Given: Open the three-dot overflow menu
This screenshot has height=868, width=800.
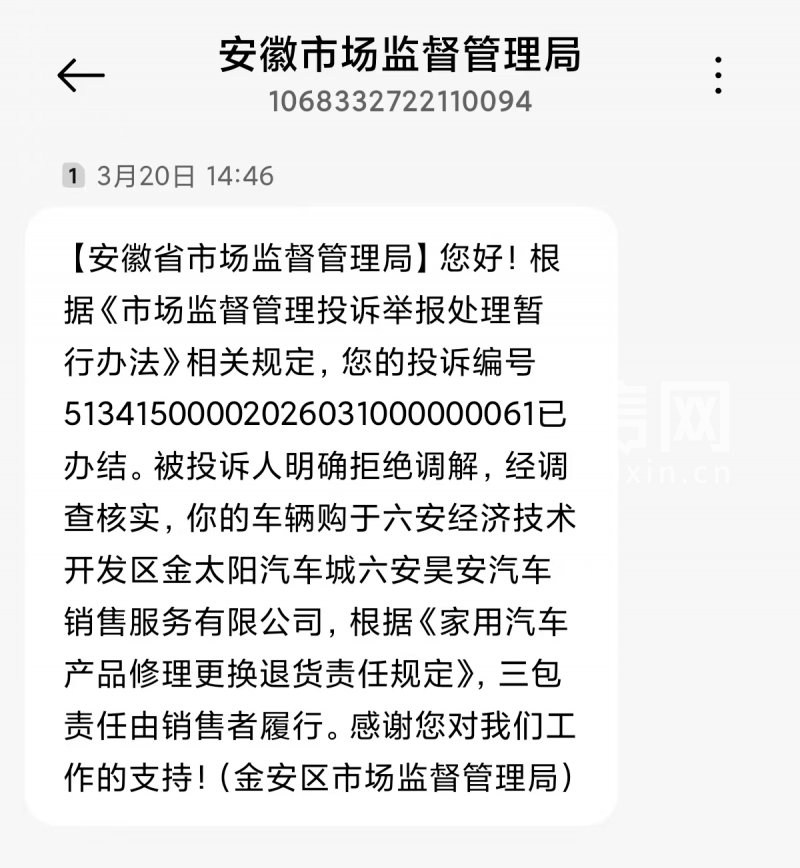Looking at the screenshot, I should [x=718, y=75].
